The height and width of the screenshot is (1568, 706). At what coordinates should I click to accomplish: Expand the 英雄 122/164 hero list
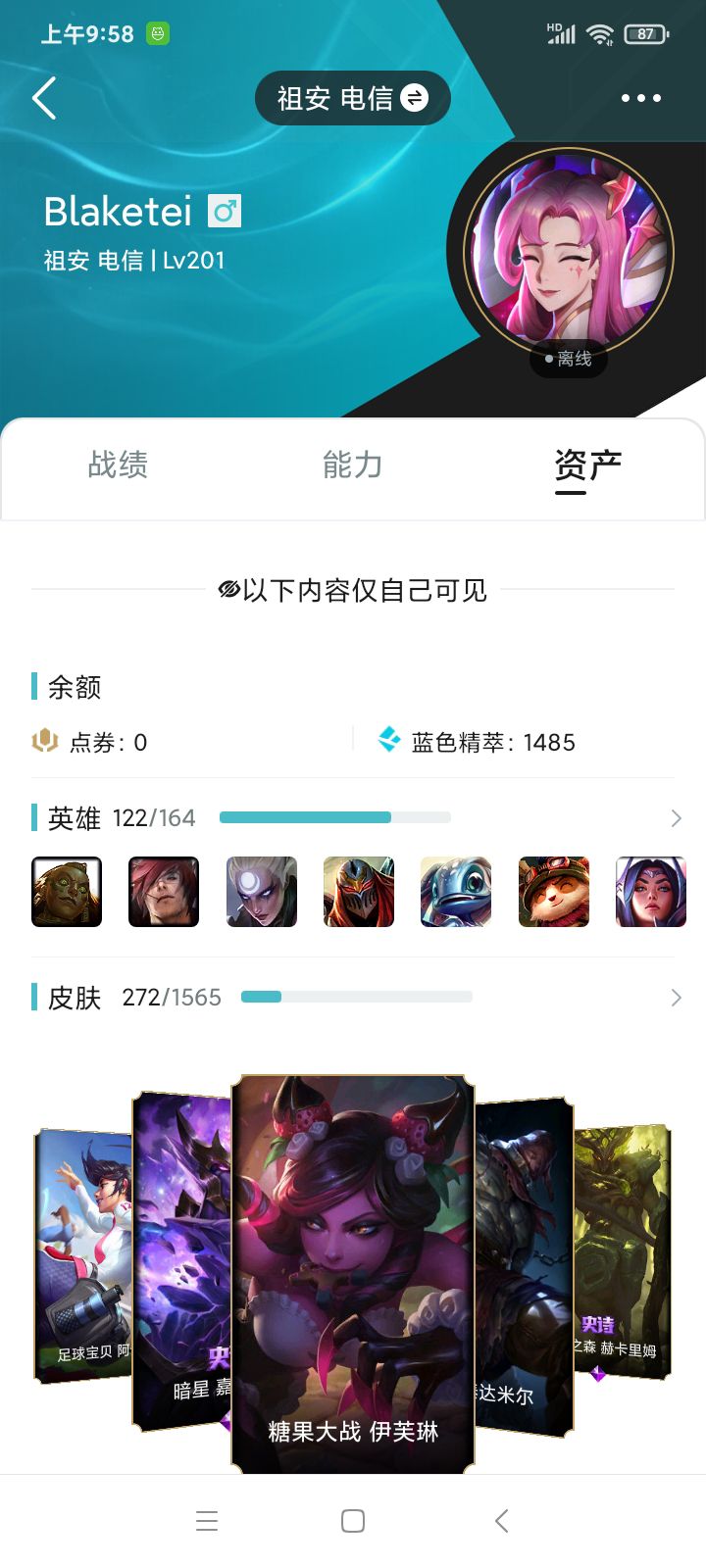point(676,818)
